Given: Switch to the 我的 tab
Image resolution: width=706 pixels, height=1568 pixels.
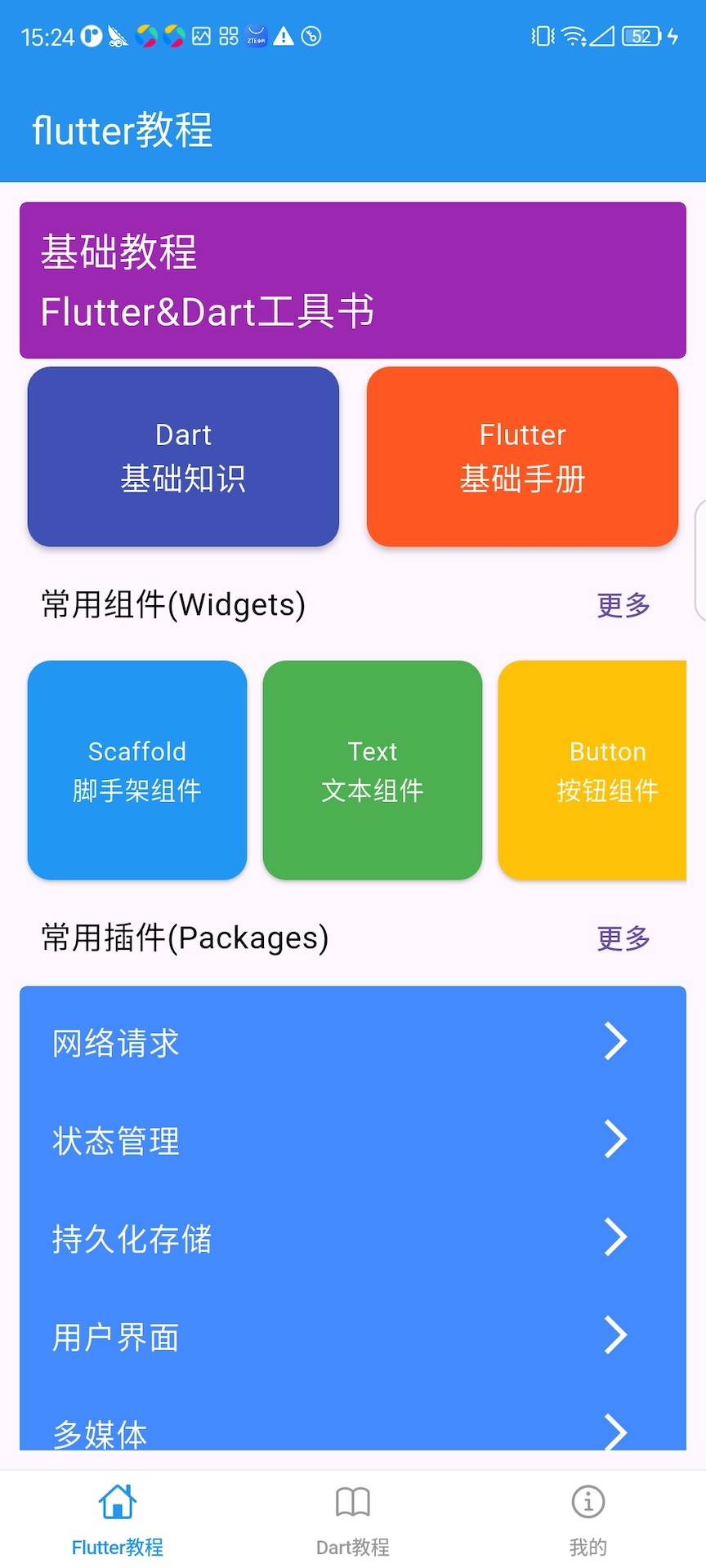Looking at the screenshot, I should [x=587, y=1522].
